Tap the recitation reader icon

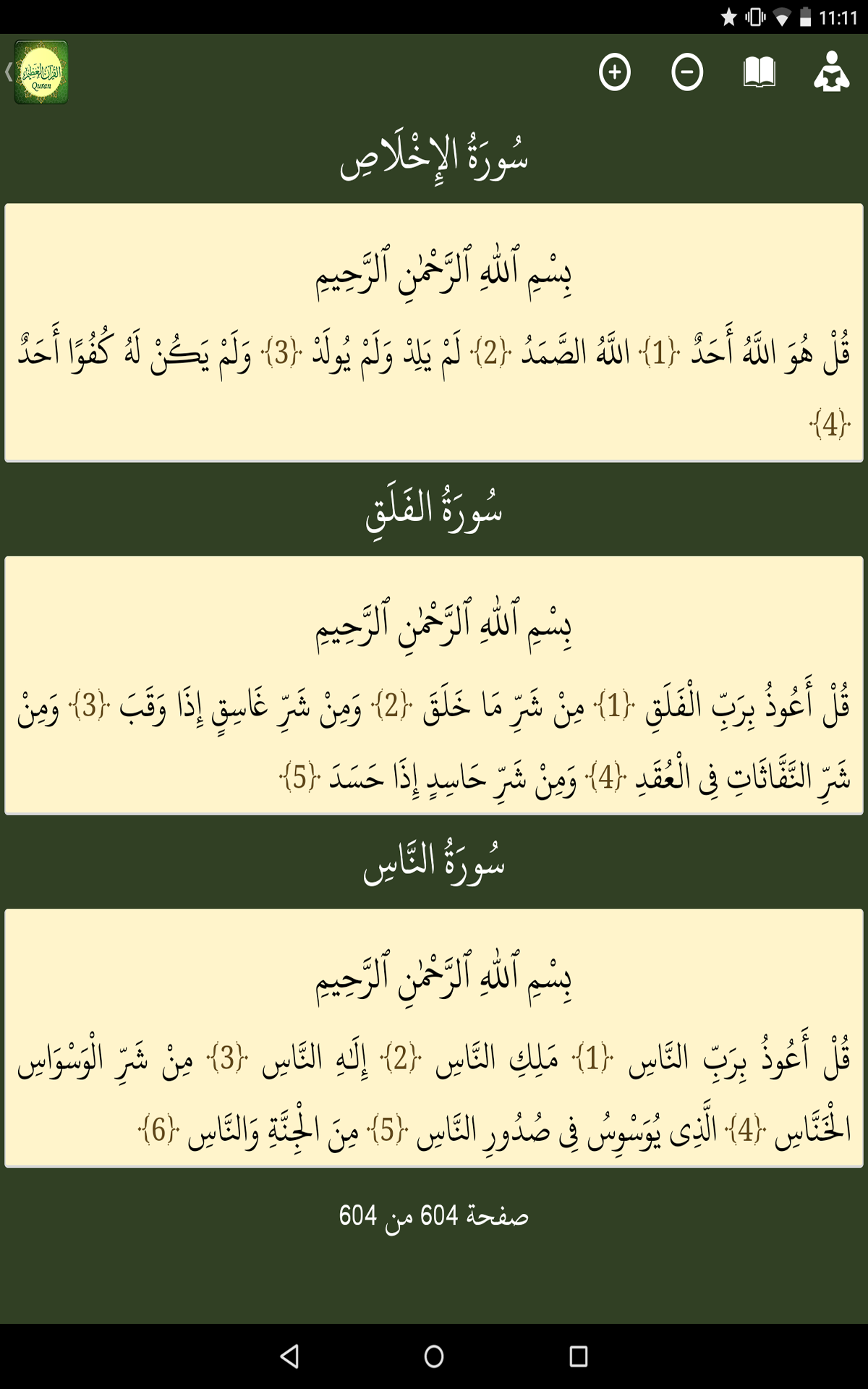point(832,72)
